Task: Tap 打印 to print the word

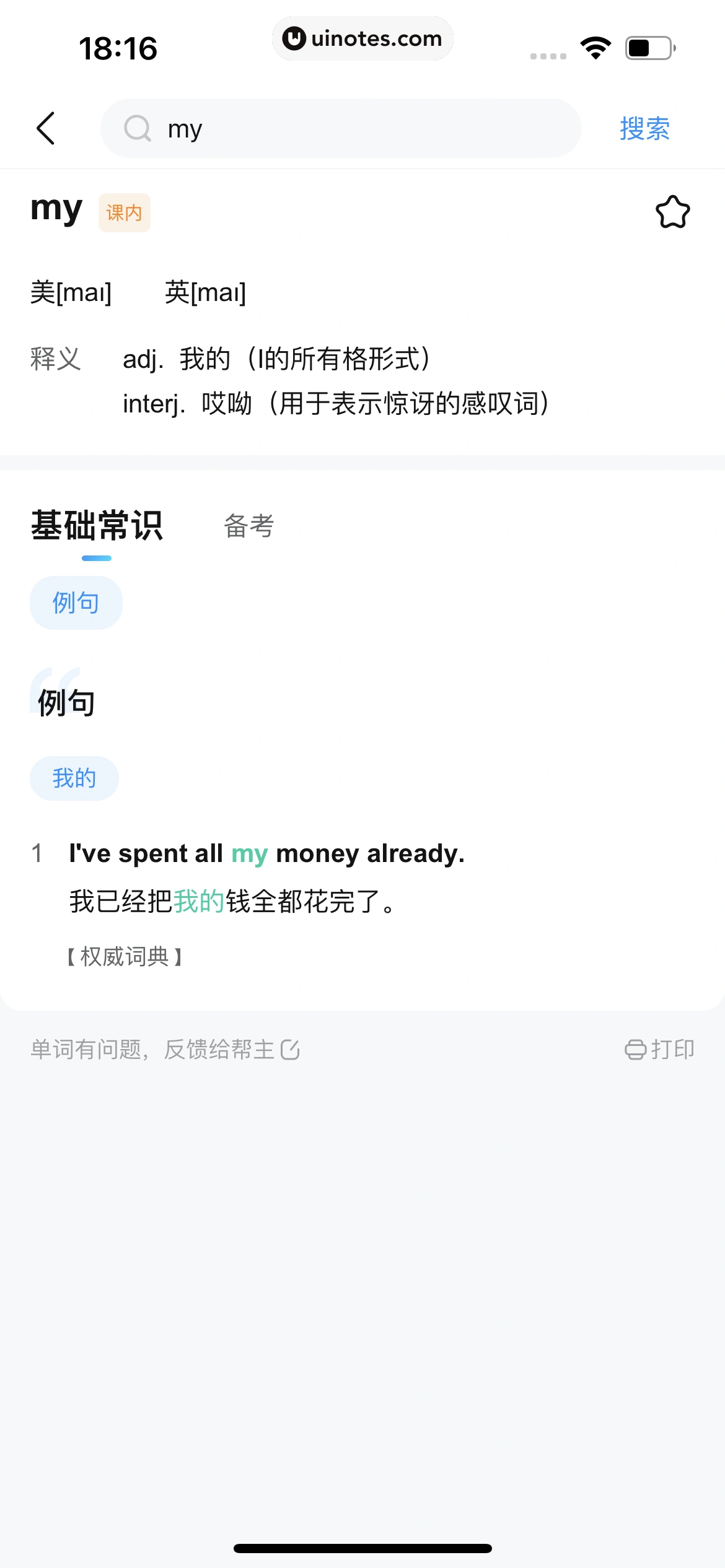Action: [x=659, y=1049]
